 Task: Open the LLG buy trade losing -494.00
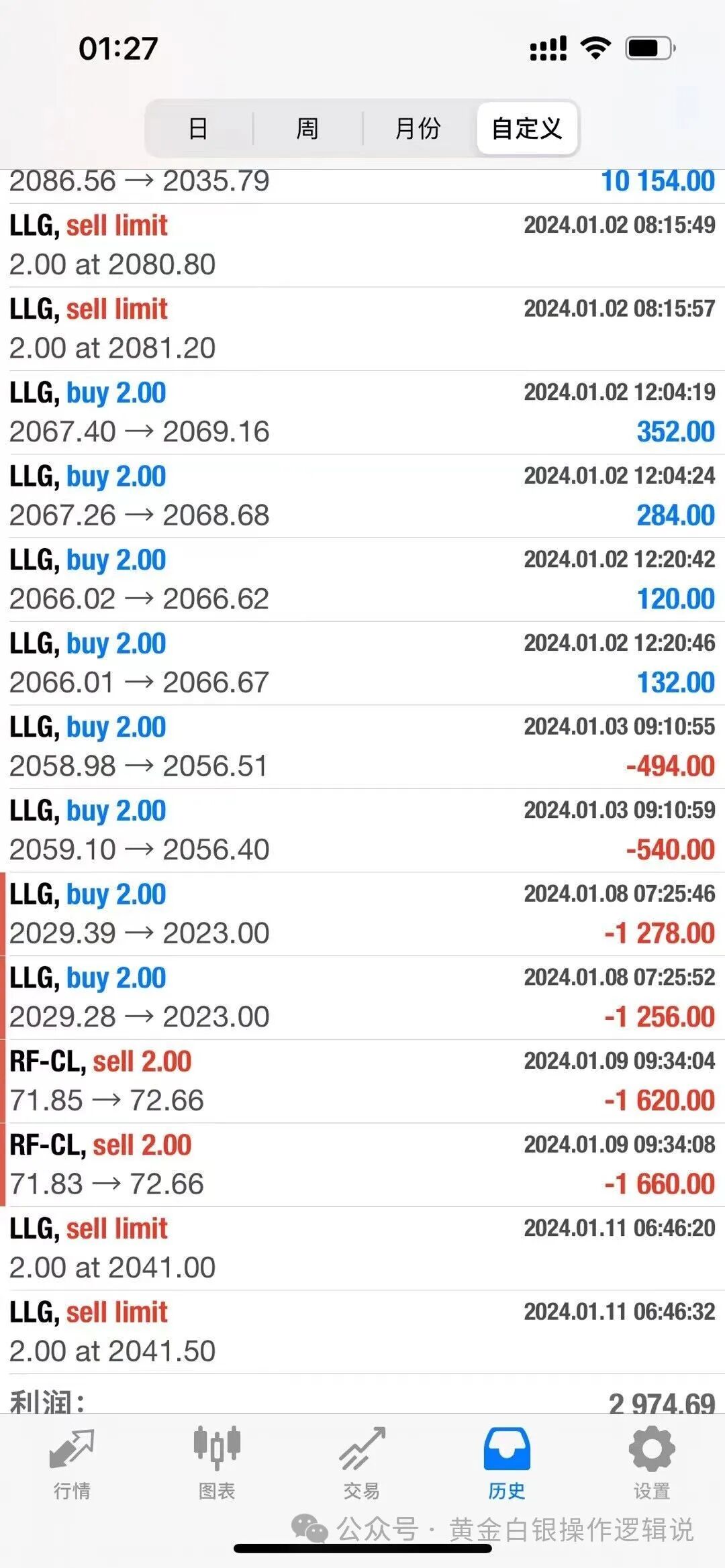click(362, 747)
